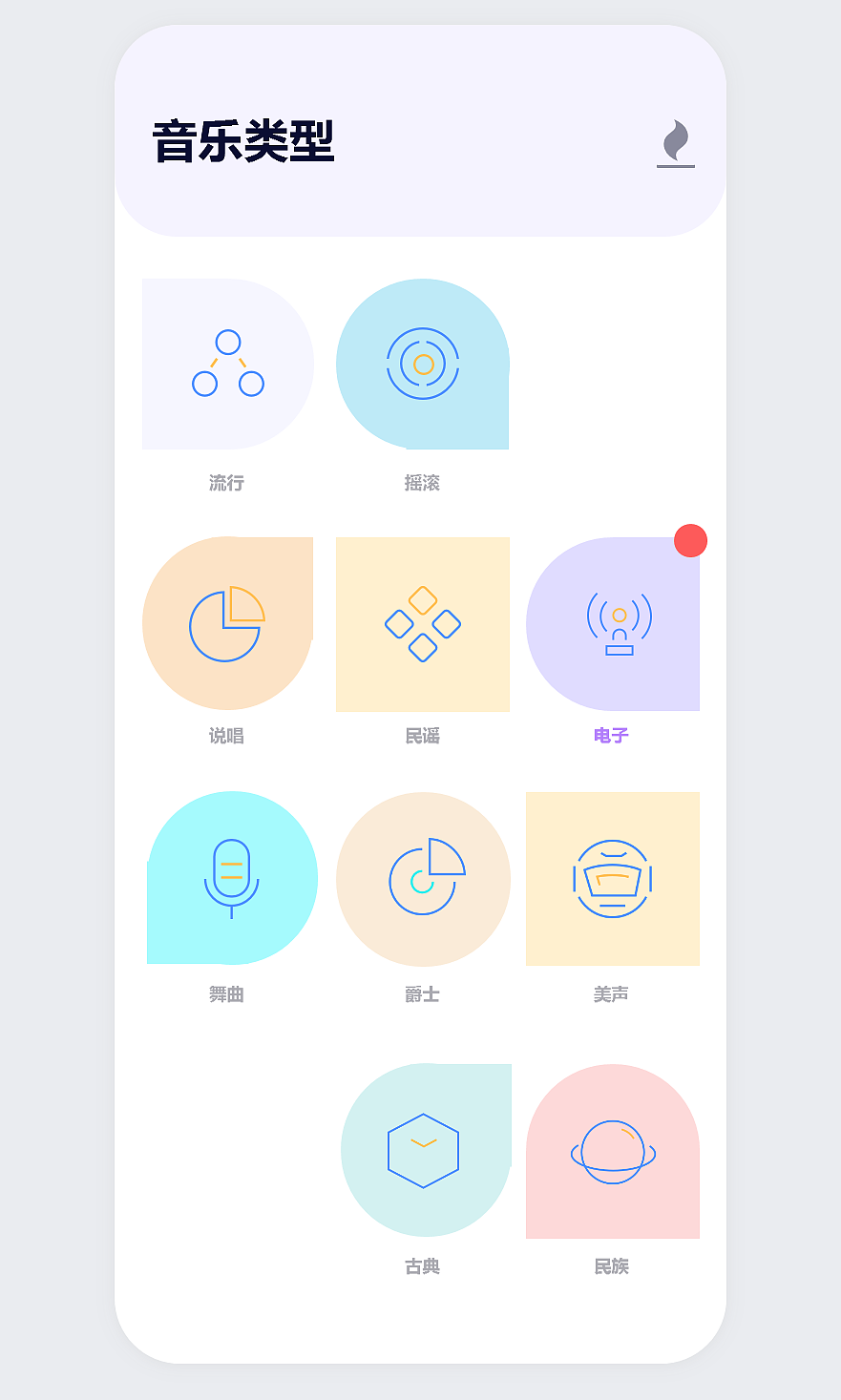This screenshot has width=841, height=1400.
Task: Tap the 美声 (Bel Canto) stage icon
Action: pyautogui.click(x=612, y=877)
